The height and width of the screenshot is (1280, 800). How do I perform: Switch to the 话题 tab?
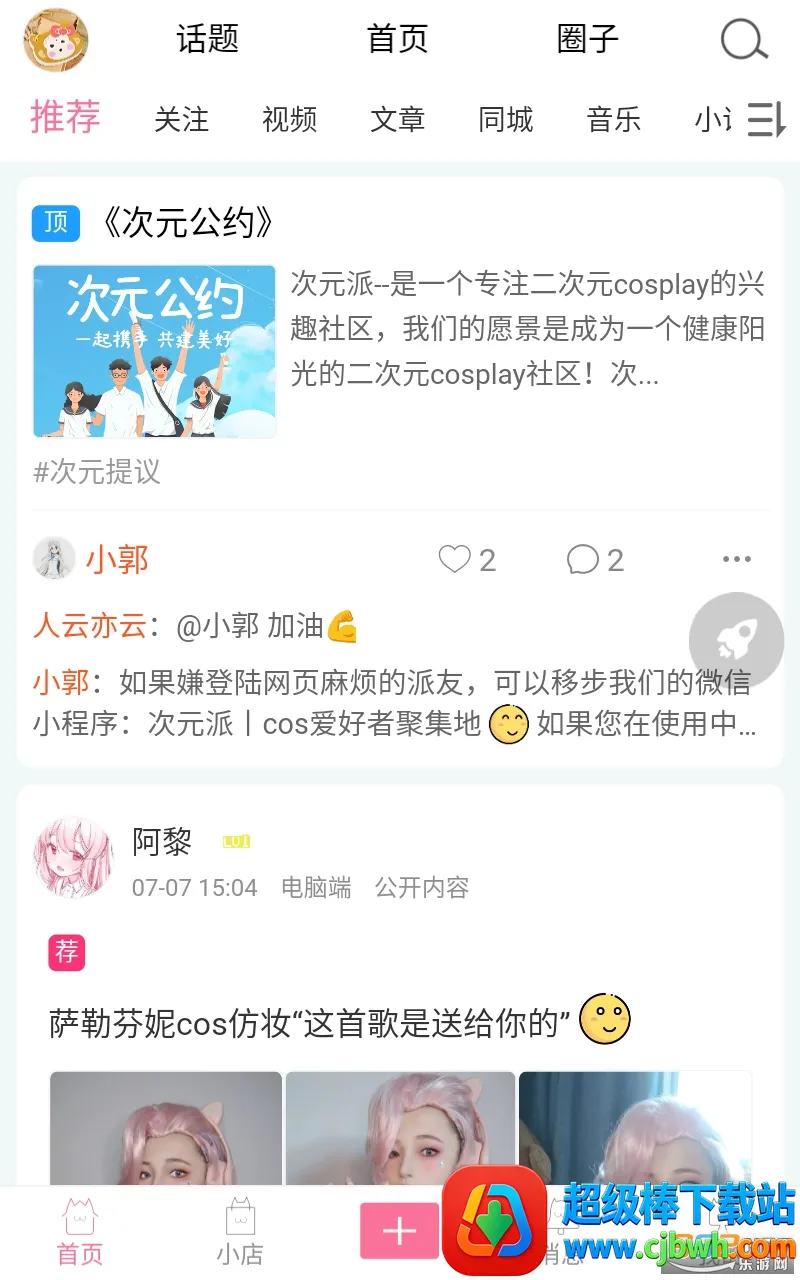coord(208,40)
